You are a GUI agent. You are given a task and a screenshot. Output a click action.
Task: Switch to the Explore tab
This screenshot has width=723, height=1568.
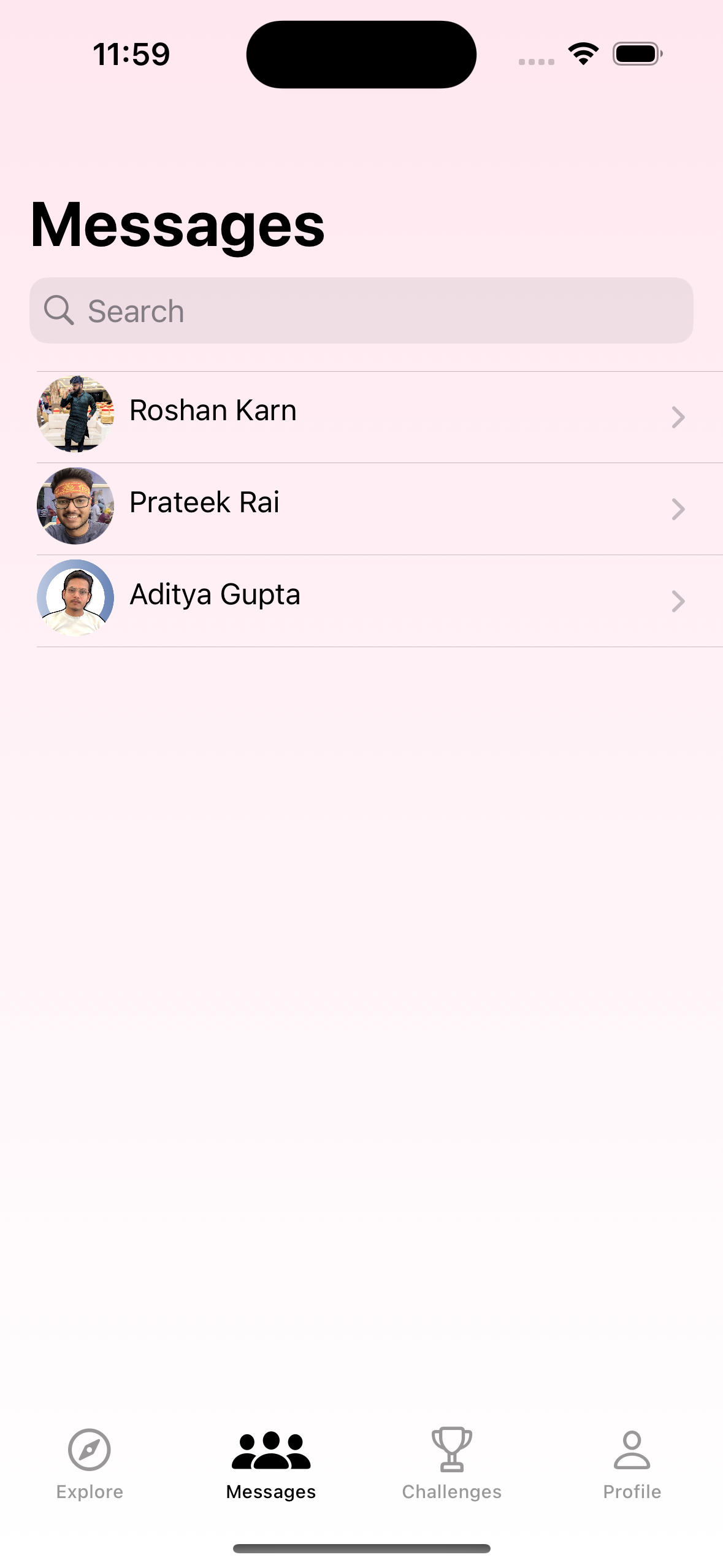[x=90, y=1463]
